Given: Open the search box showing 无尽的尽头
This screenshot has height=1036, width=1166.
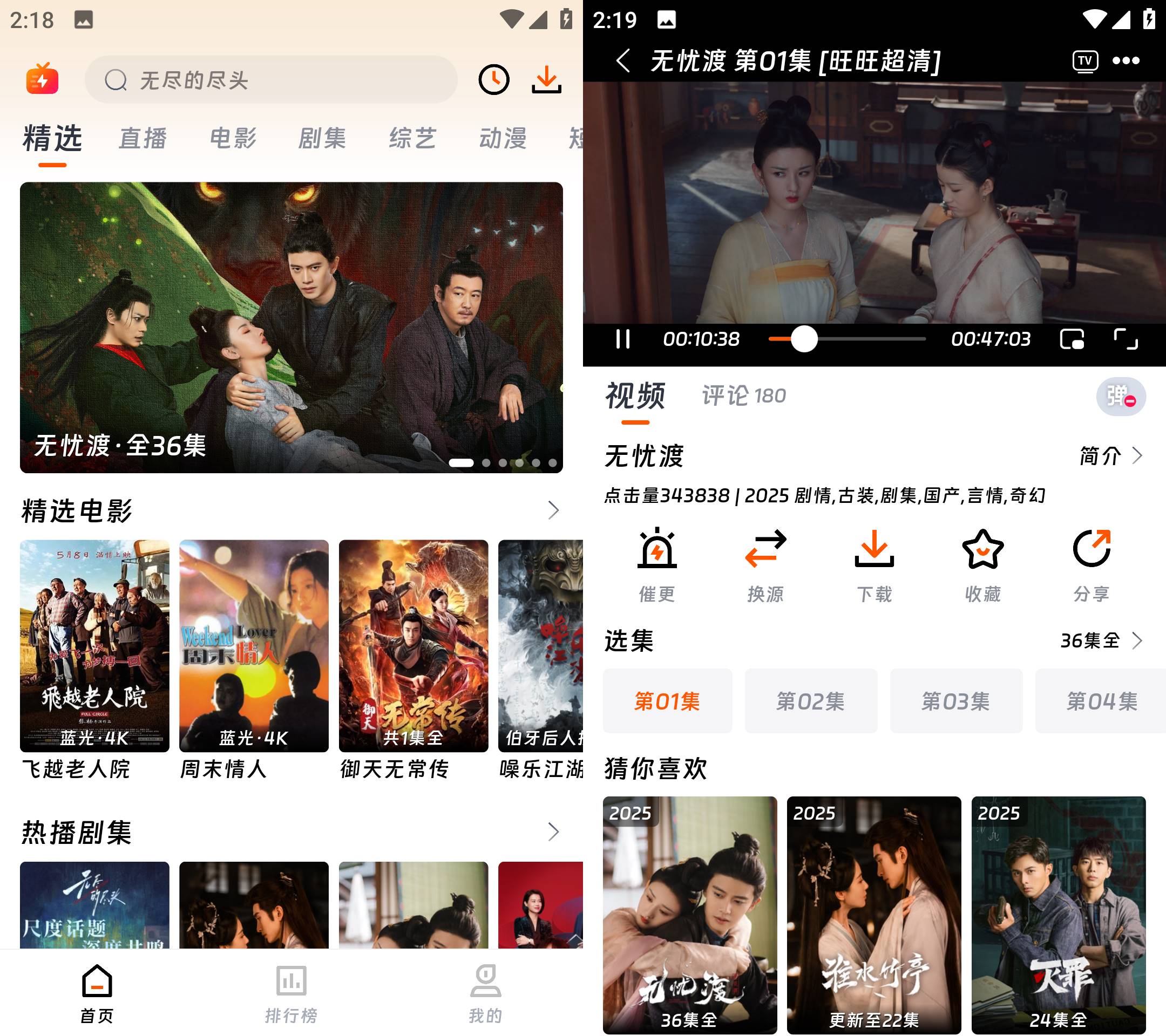Looking at the screenshot, I should 271,80.
